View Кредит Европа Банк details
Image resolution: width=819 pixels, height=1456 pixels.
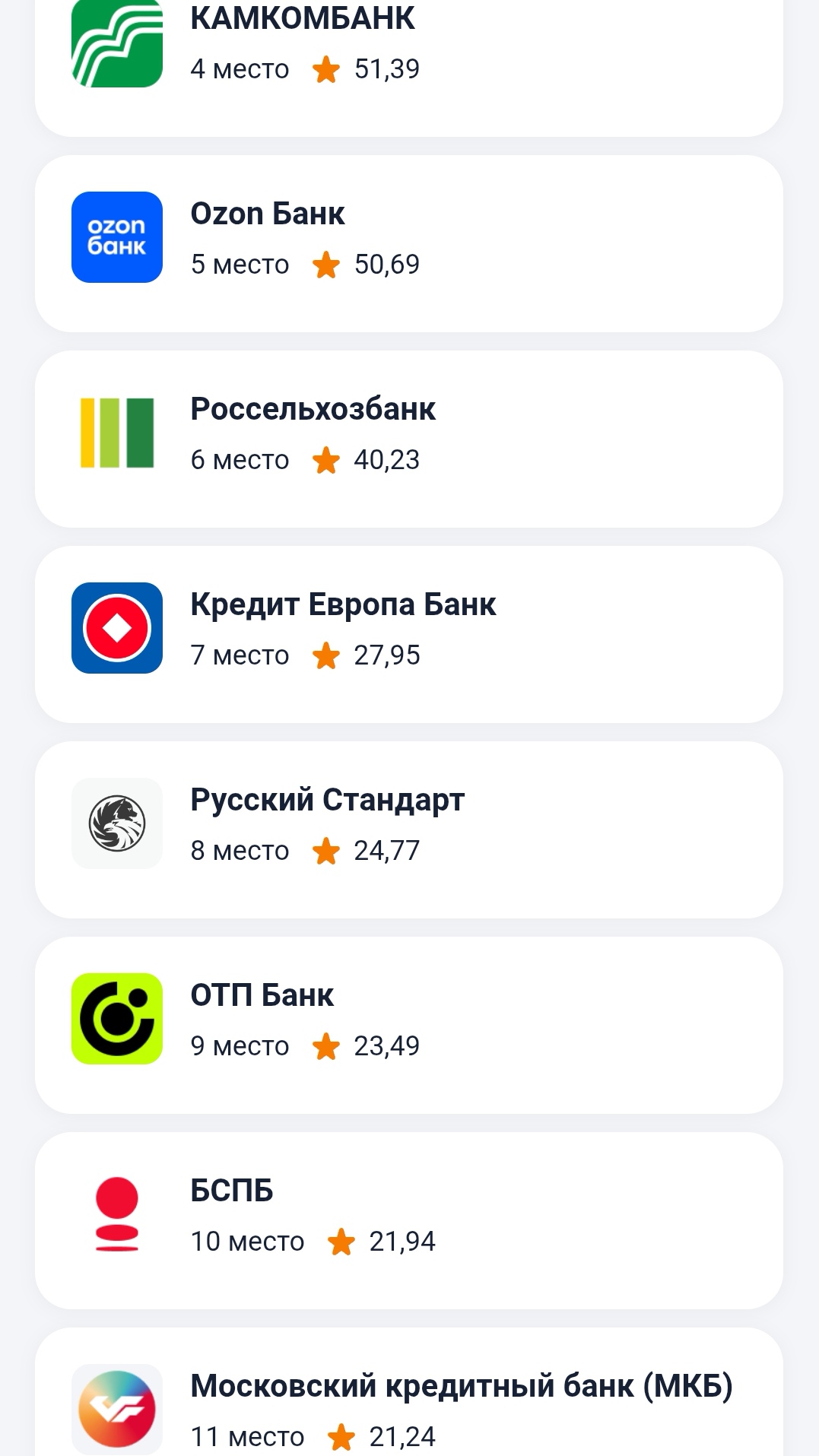(x=408, y=634)
